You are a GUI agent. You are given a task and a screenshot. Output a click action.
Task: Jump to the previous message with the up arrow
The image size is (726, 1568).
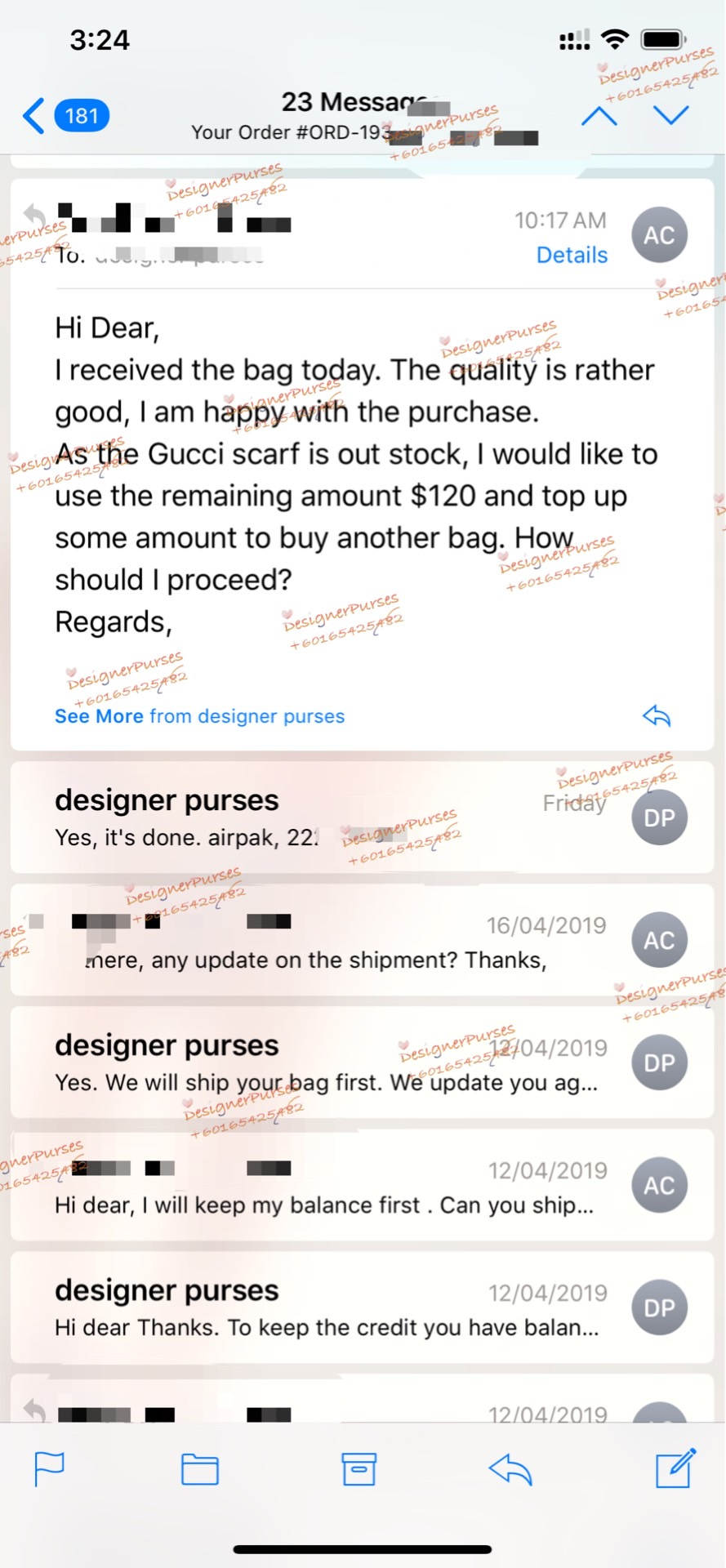click(x=599, y=116)
